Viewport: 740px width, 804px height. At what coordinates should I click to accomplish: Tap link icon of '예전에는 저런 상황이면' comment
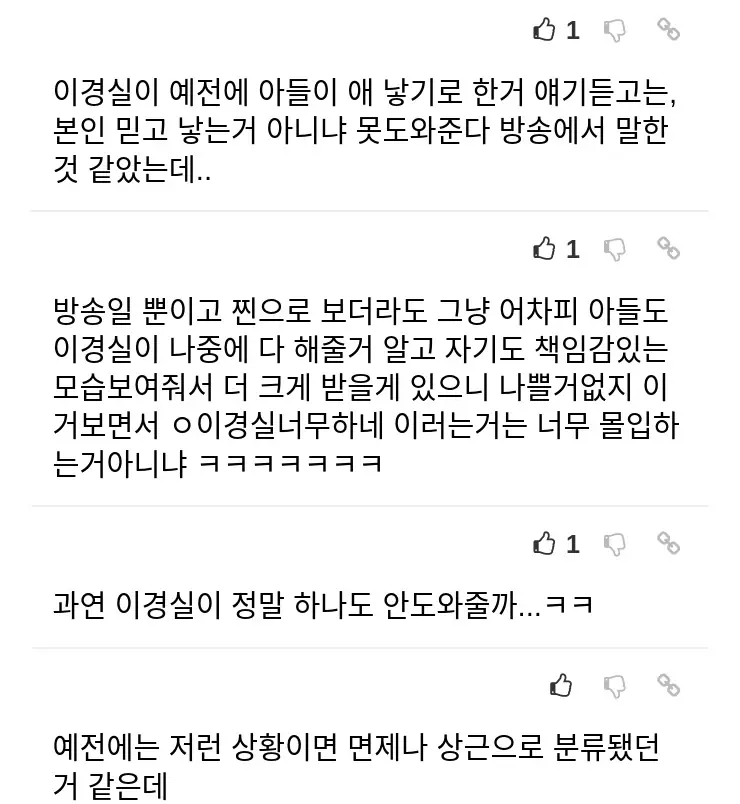(668, 684)
